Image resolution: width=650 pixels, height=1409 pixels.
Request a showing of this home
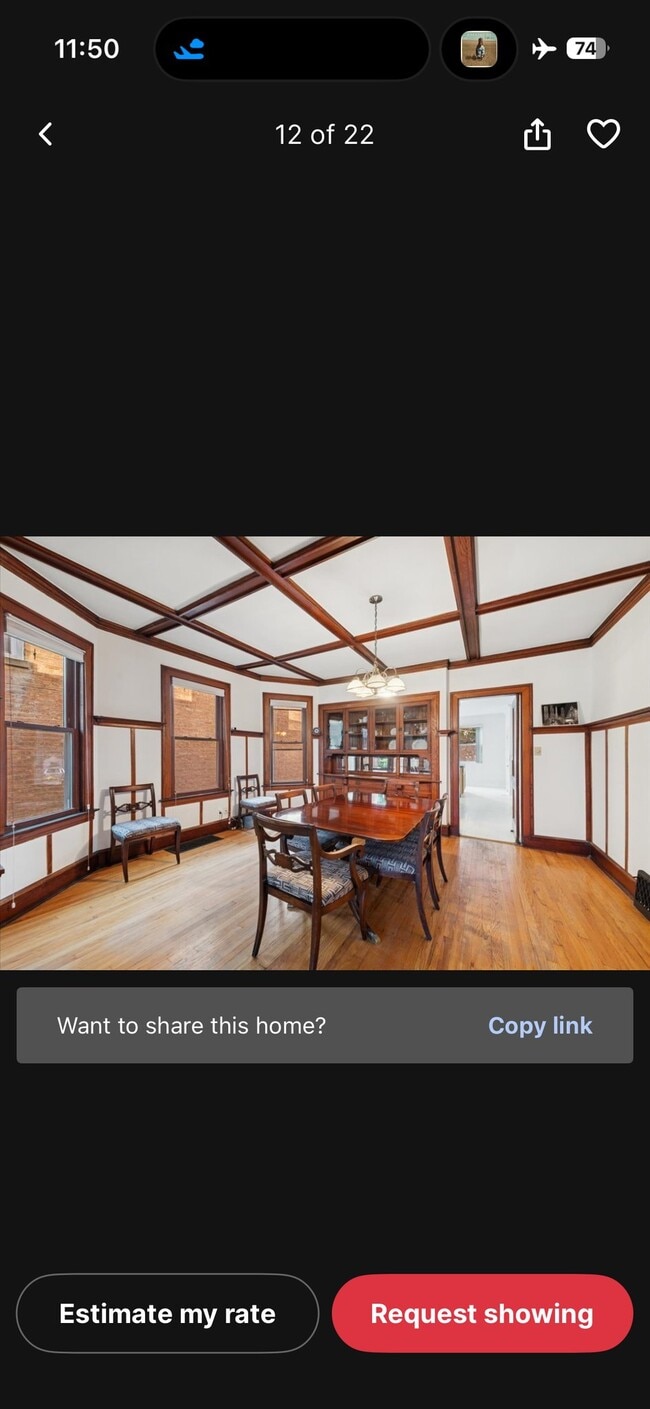pos(482,1313)
